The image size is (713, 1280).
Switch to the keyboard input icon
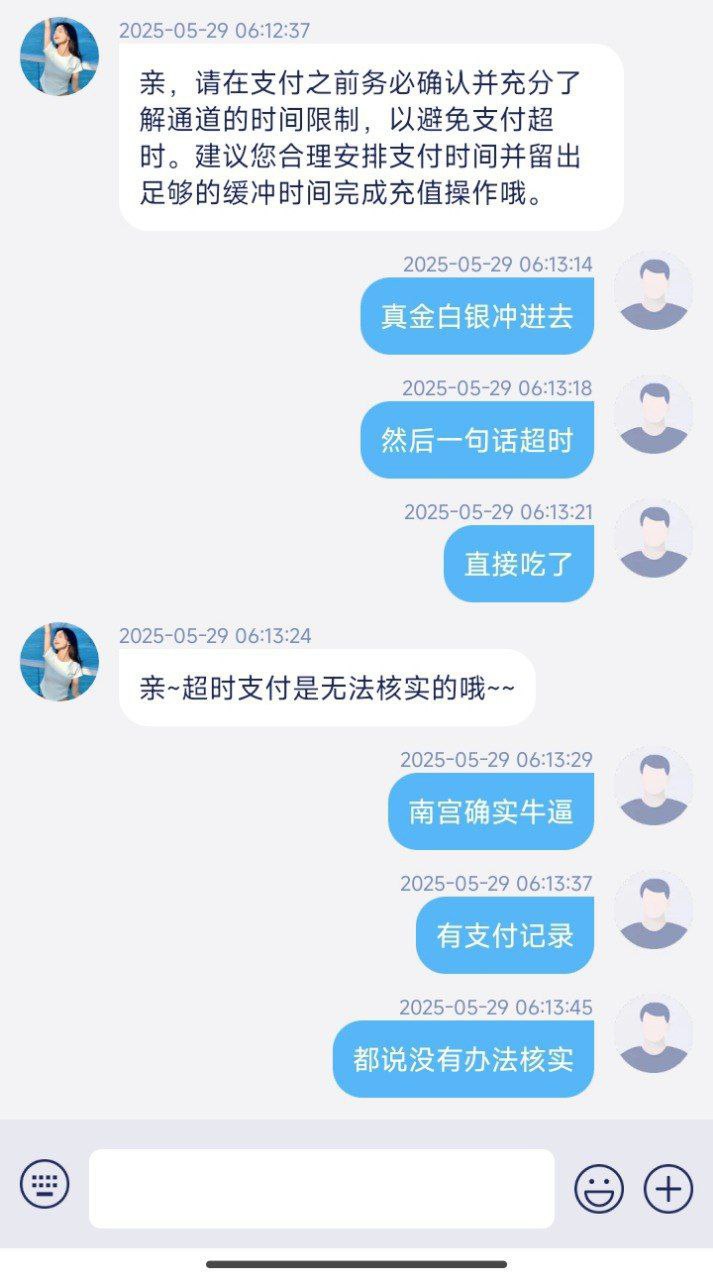point(45,1184)
